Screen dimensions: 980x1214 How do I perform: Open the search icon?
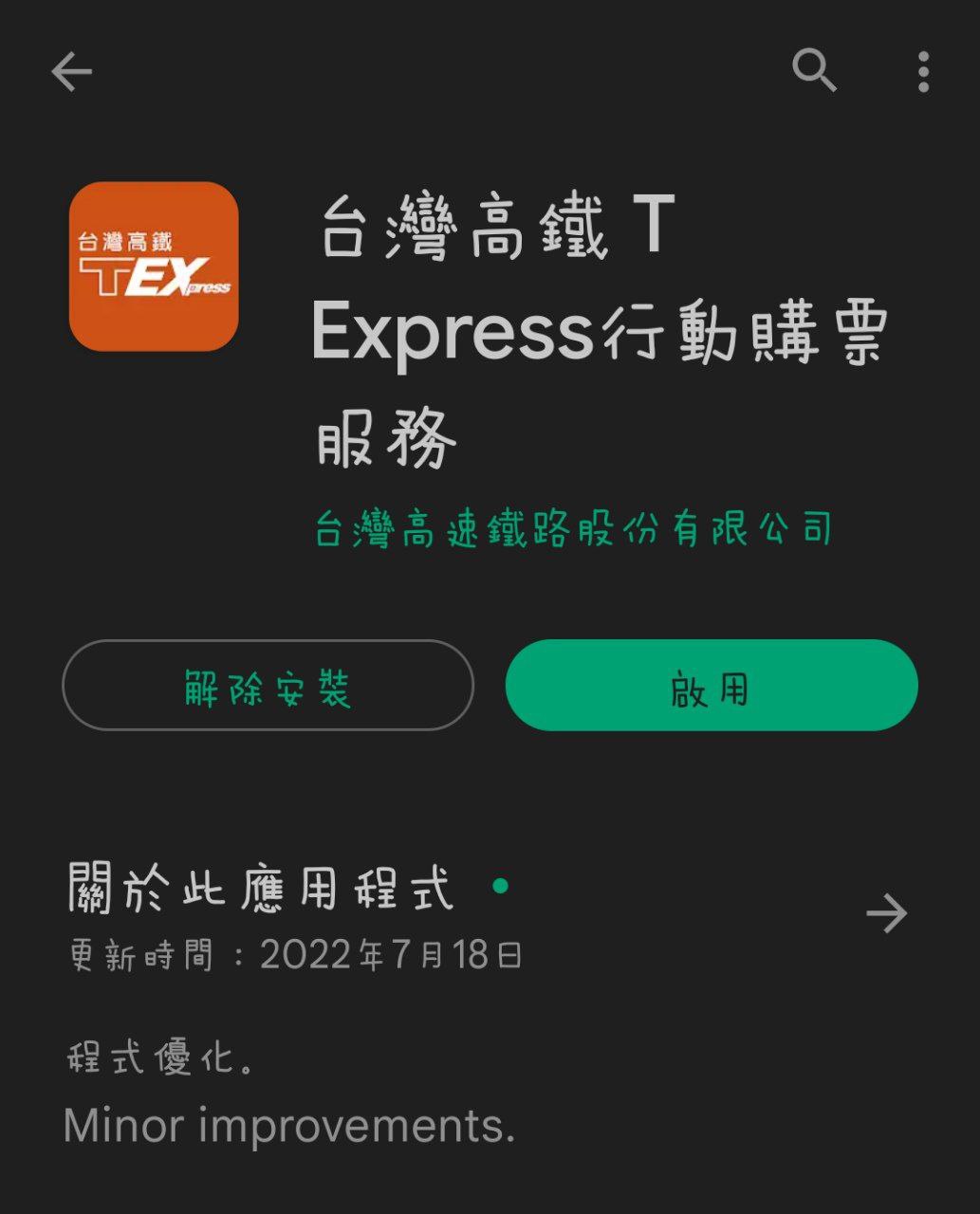pyautogui.click(x=814, y=71)
